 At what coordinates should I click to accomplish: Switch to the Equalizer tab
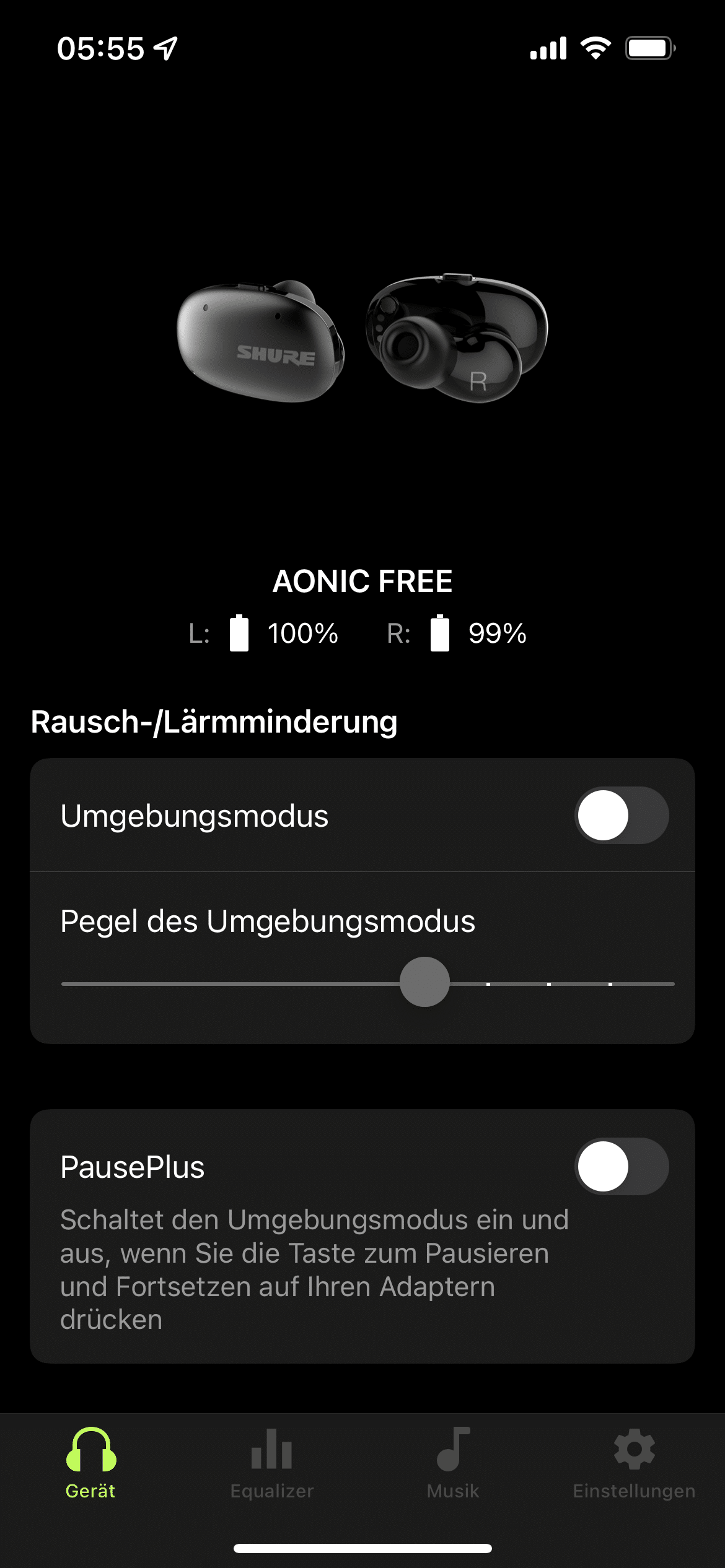pyautogui.click(x=271, y=1463)
